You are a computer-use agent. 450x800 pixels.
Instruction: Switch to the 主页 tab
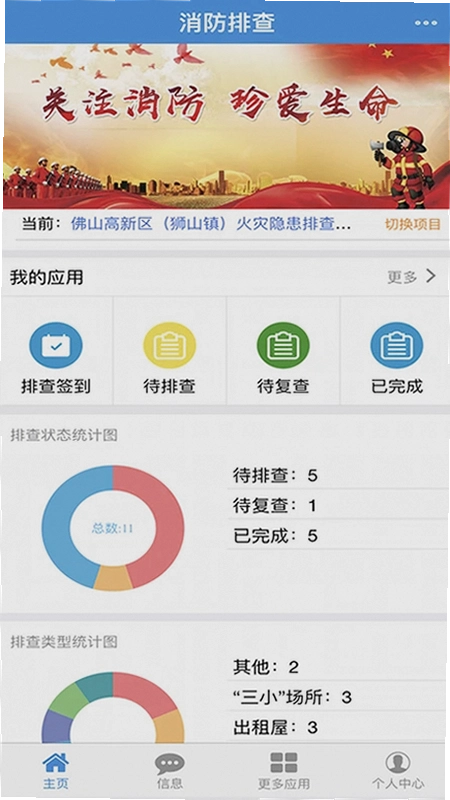click(56, 770)
